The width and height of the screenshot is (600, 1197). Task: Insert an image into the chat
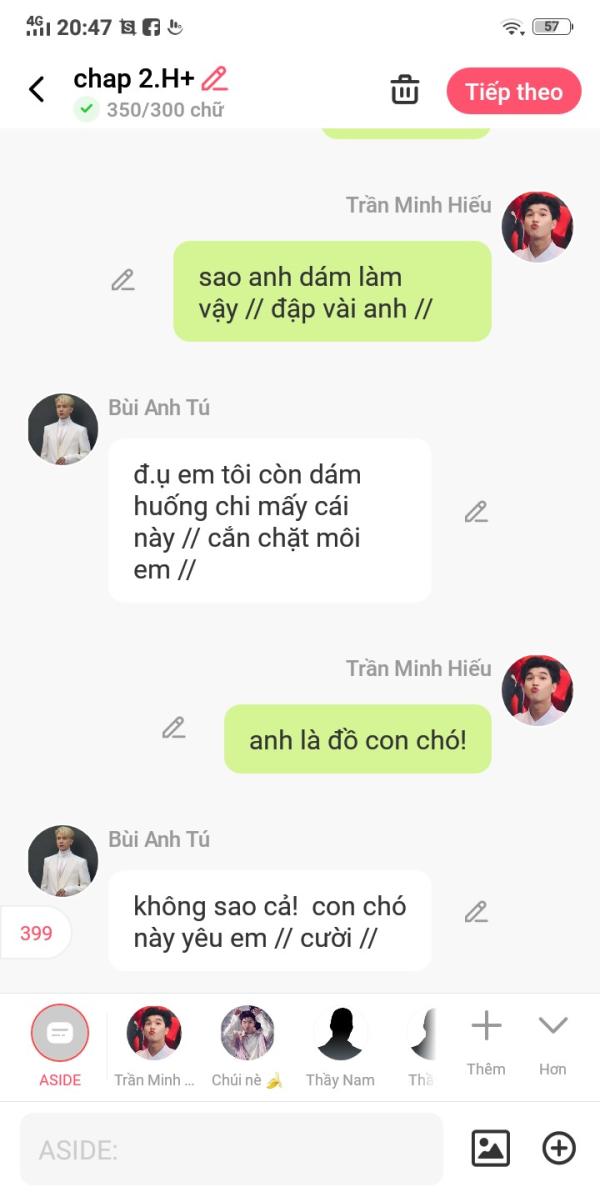click(490, 1148)
